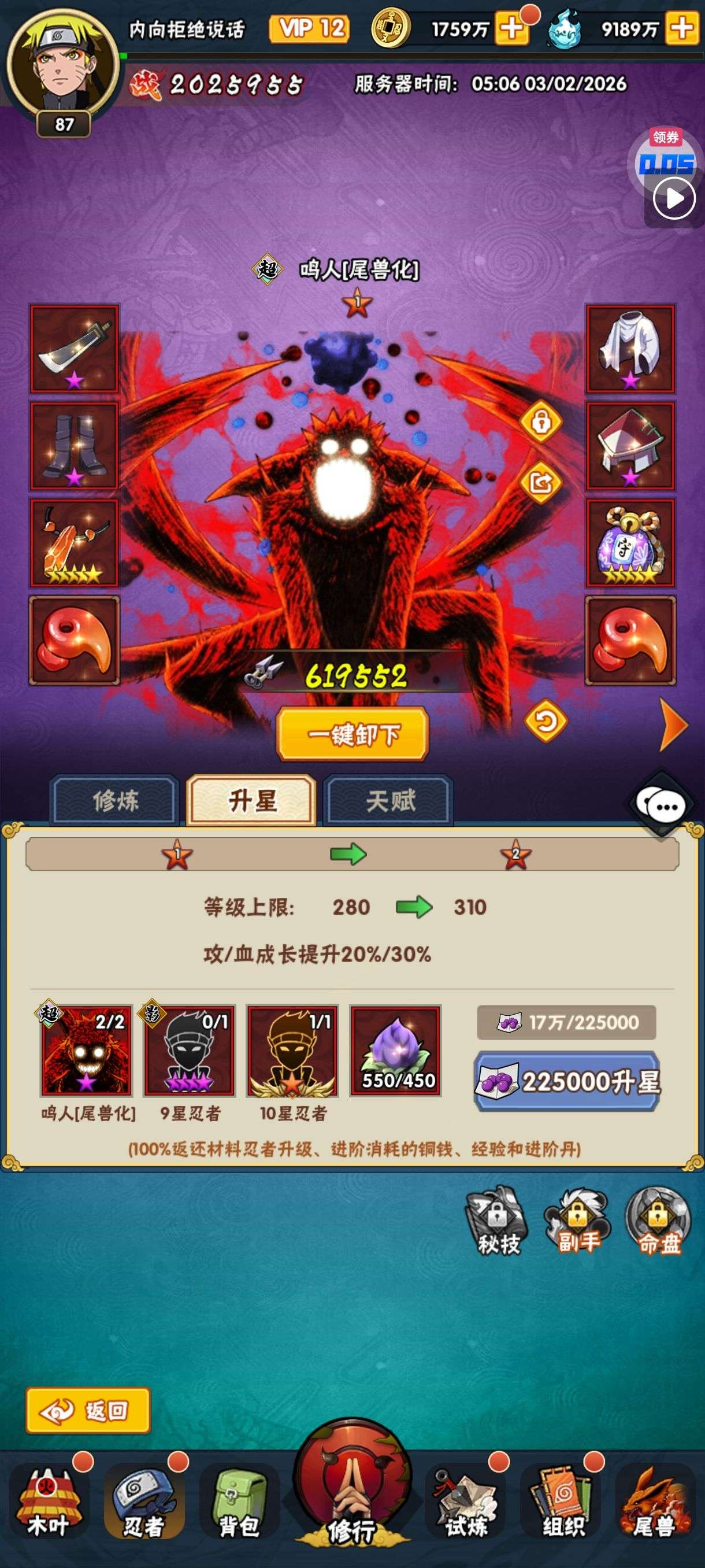Go back with the 返回 button
705x1568 pixels.
88,1410
